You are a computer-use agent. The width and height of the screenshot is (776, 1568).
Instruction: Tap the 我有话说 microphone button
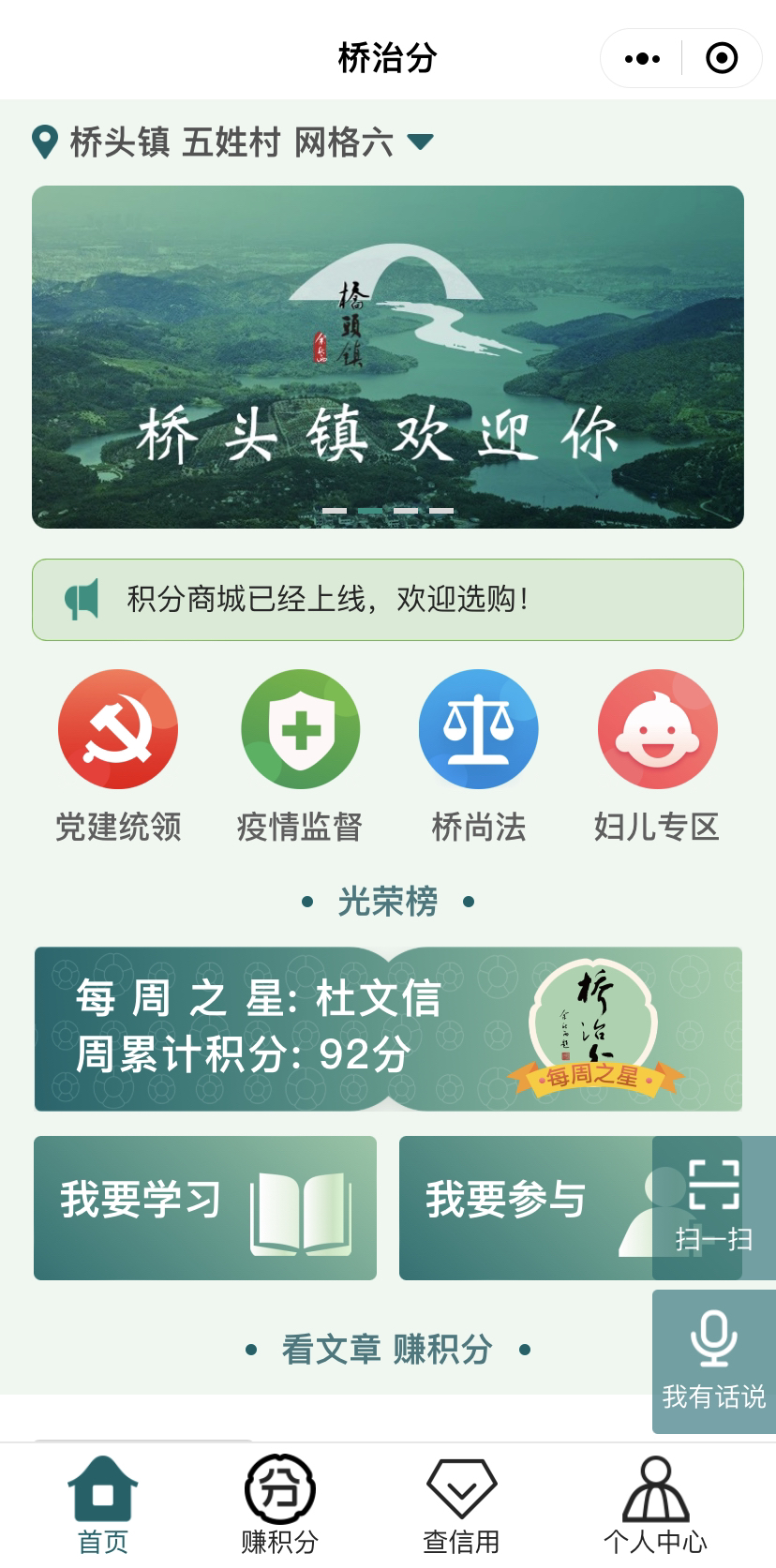[713, 1361]
